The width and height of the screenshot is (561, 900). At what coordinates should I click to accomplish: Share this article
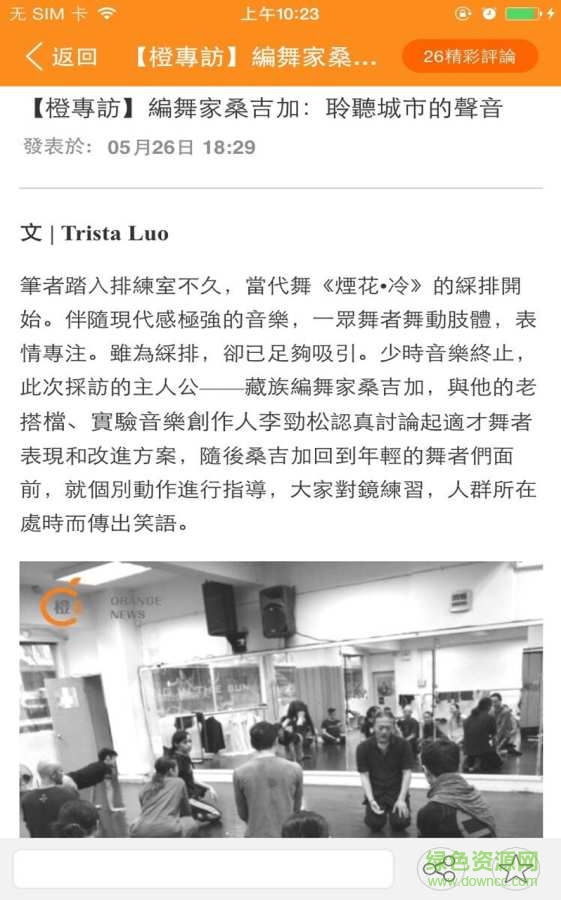click(440, 869)
